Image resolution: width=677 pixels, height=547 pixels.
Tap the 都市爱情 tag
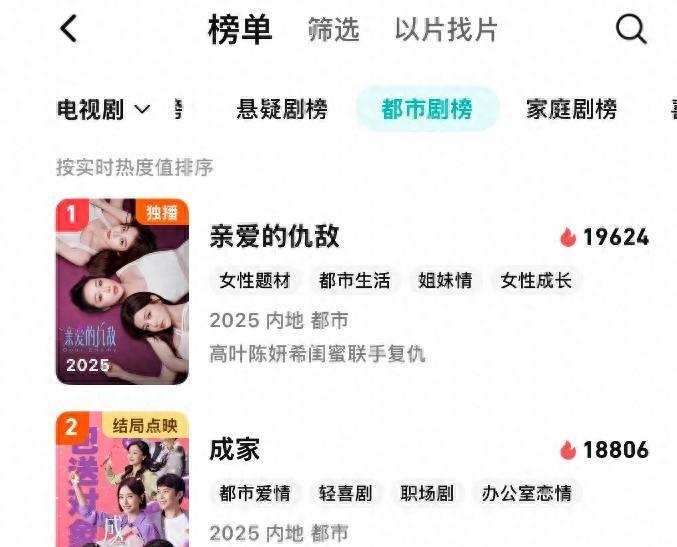tap(254, 493)
